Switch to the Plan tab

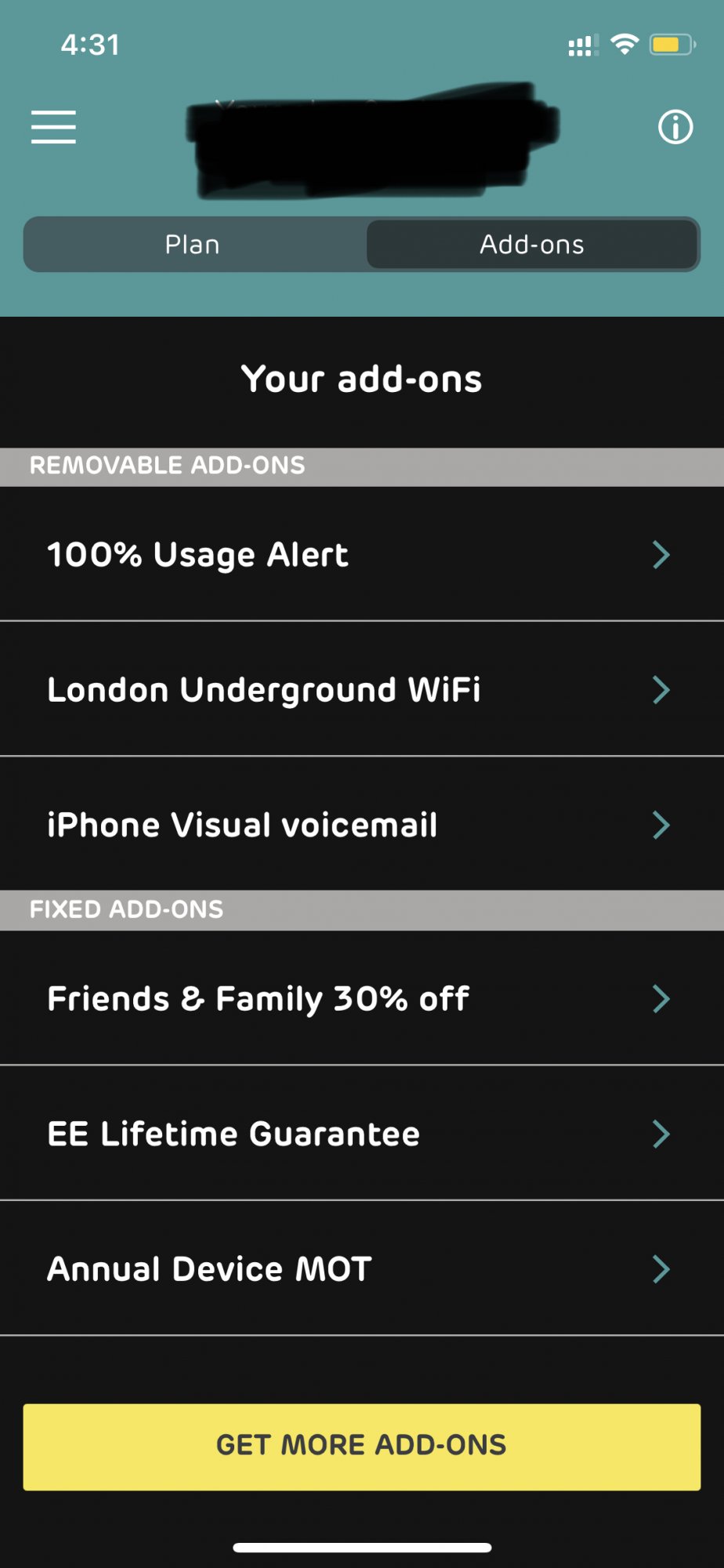193,245
